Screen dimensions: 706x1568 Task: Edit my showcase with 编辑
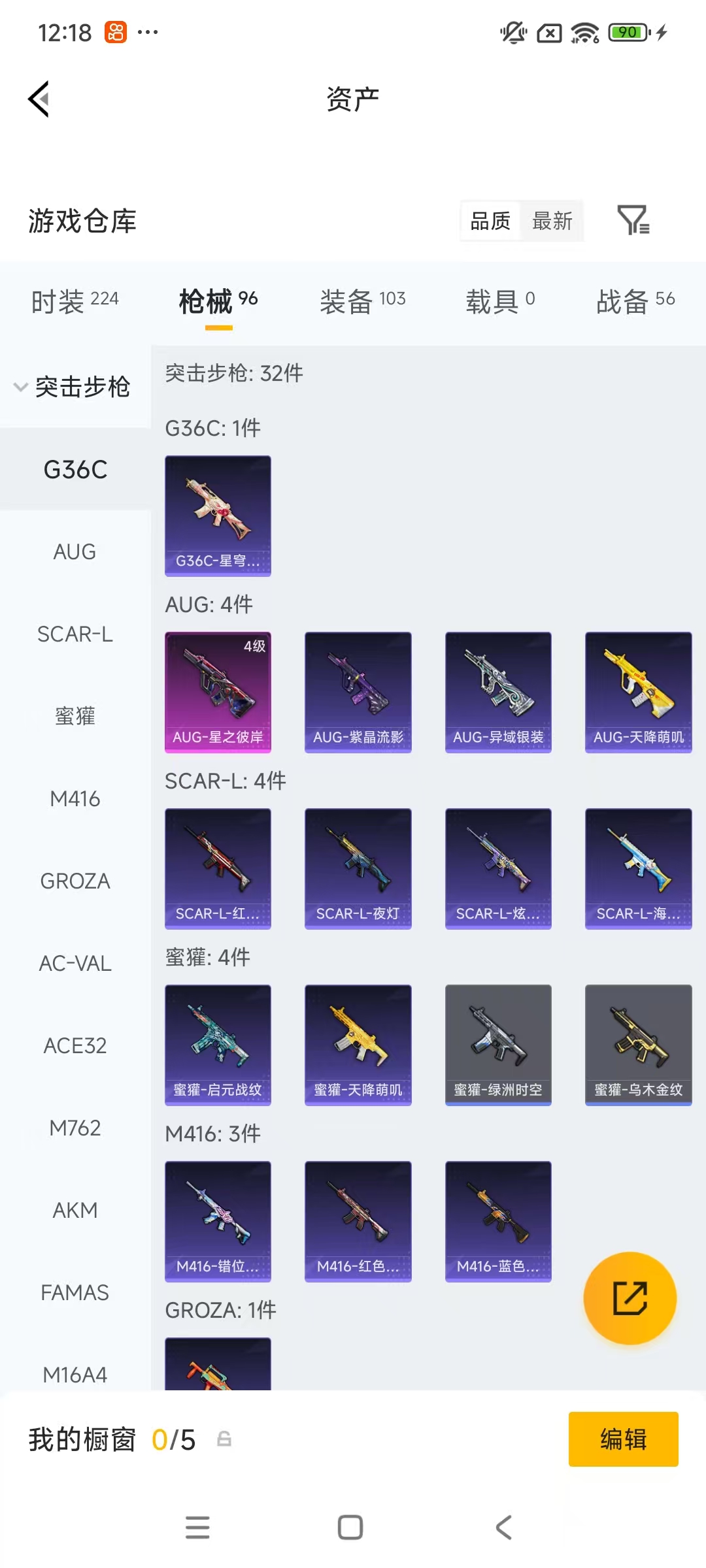(623, 1439)
